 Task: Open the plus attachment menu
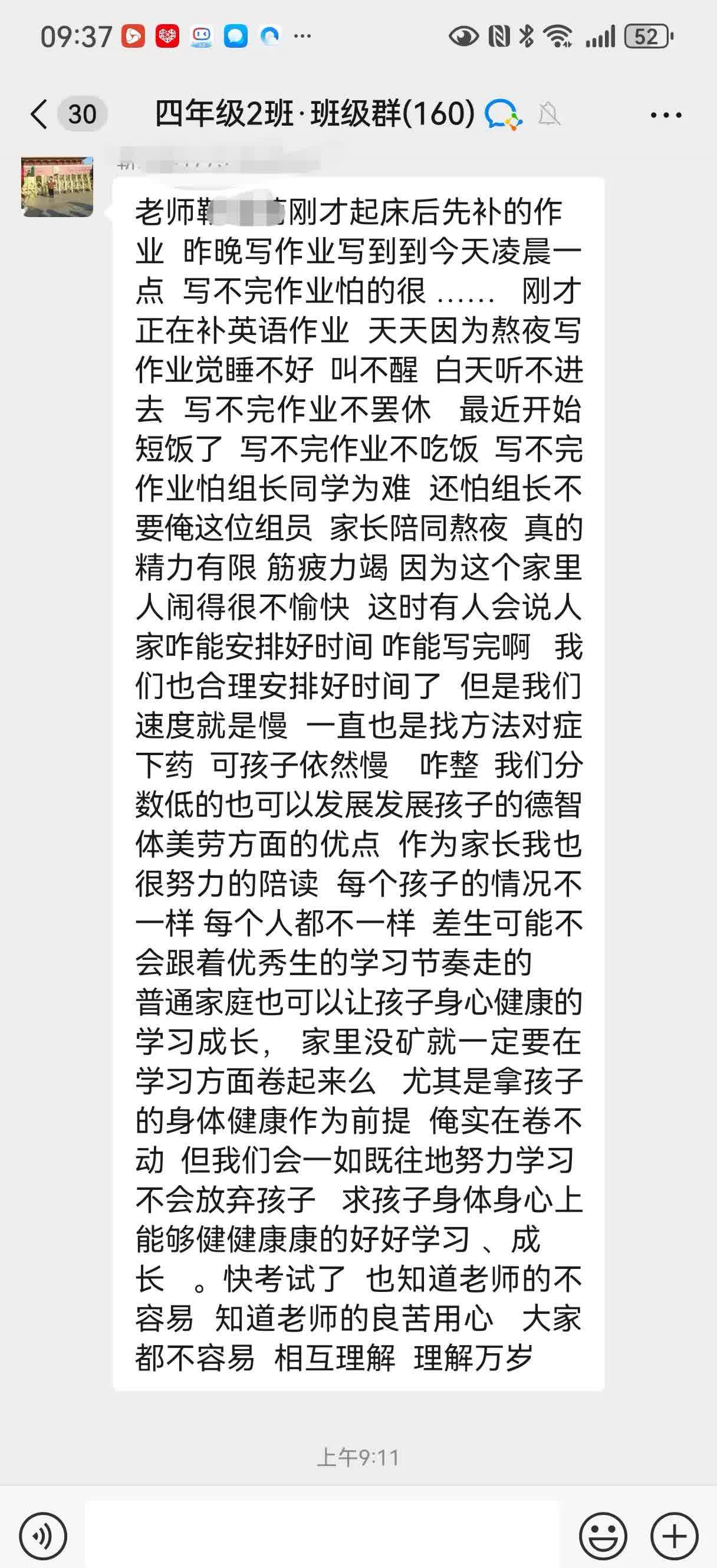point(675,1536)
